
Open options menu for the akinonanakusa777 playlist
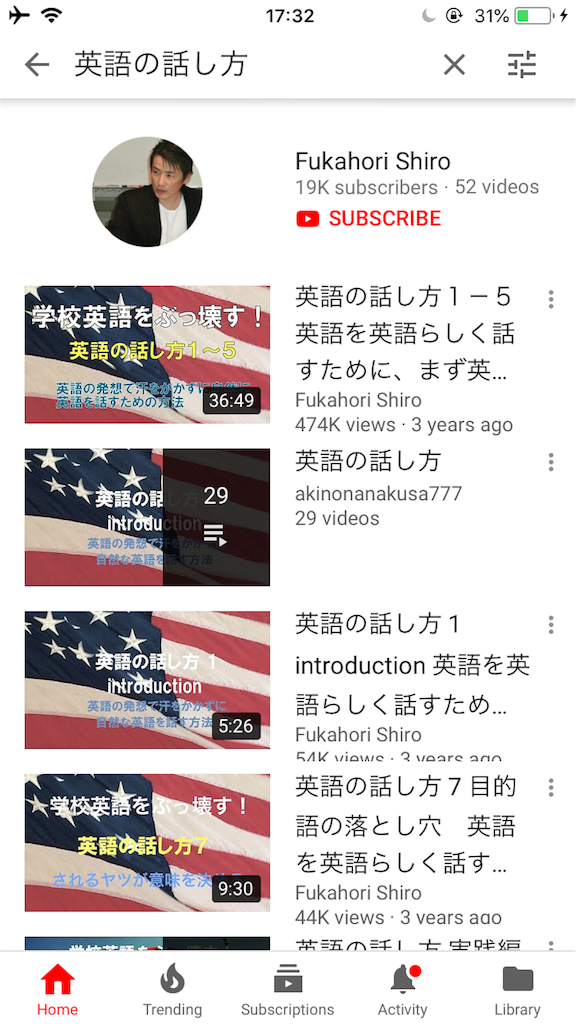point(551,462)
